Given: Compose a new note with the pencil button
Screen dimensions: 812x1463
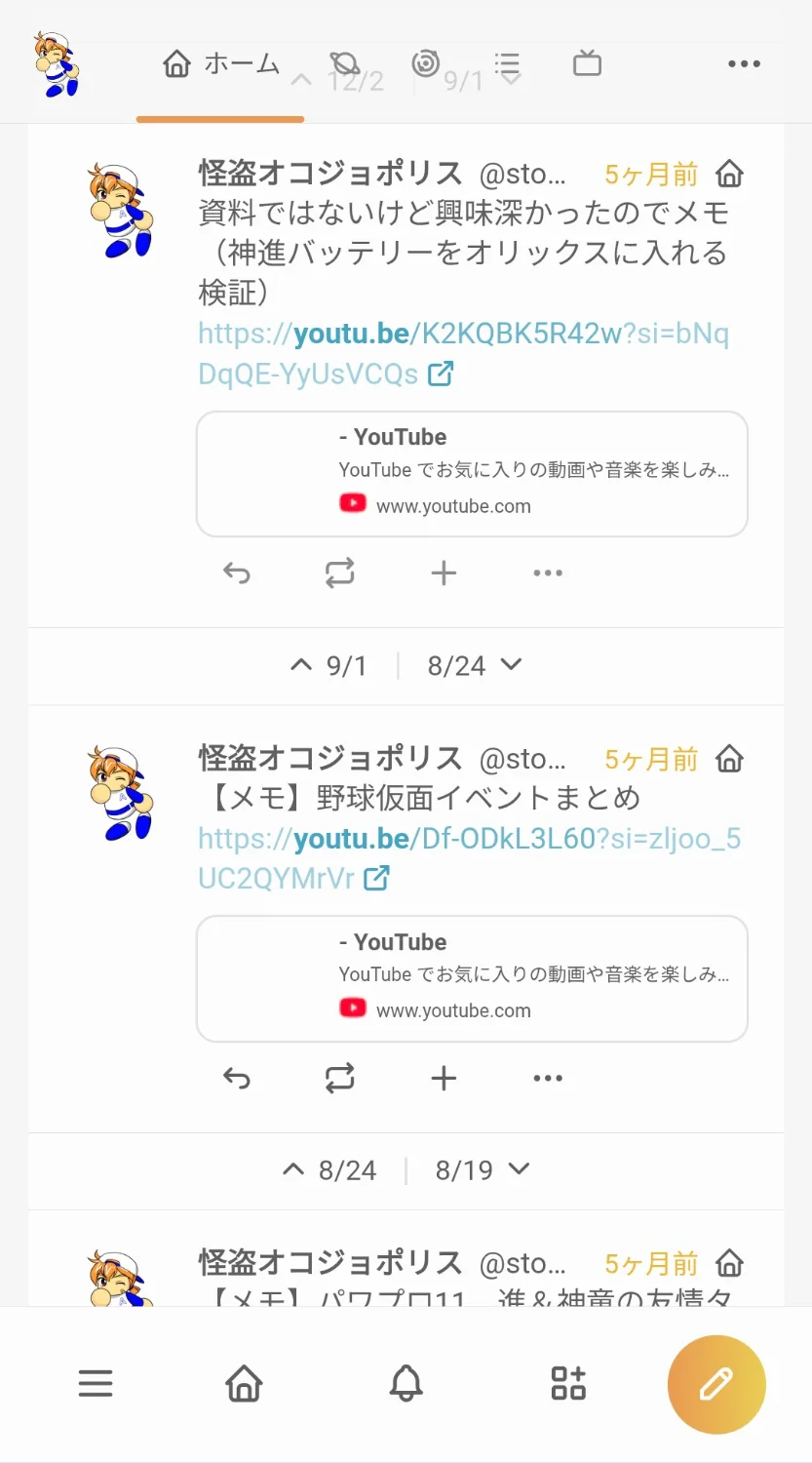Looking at the screenshot, I should (x=716, y=1384).
